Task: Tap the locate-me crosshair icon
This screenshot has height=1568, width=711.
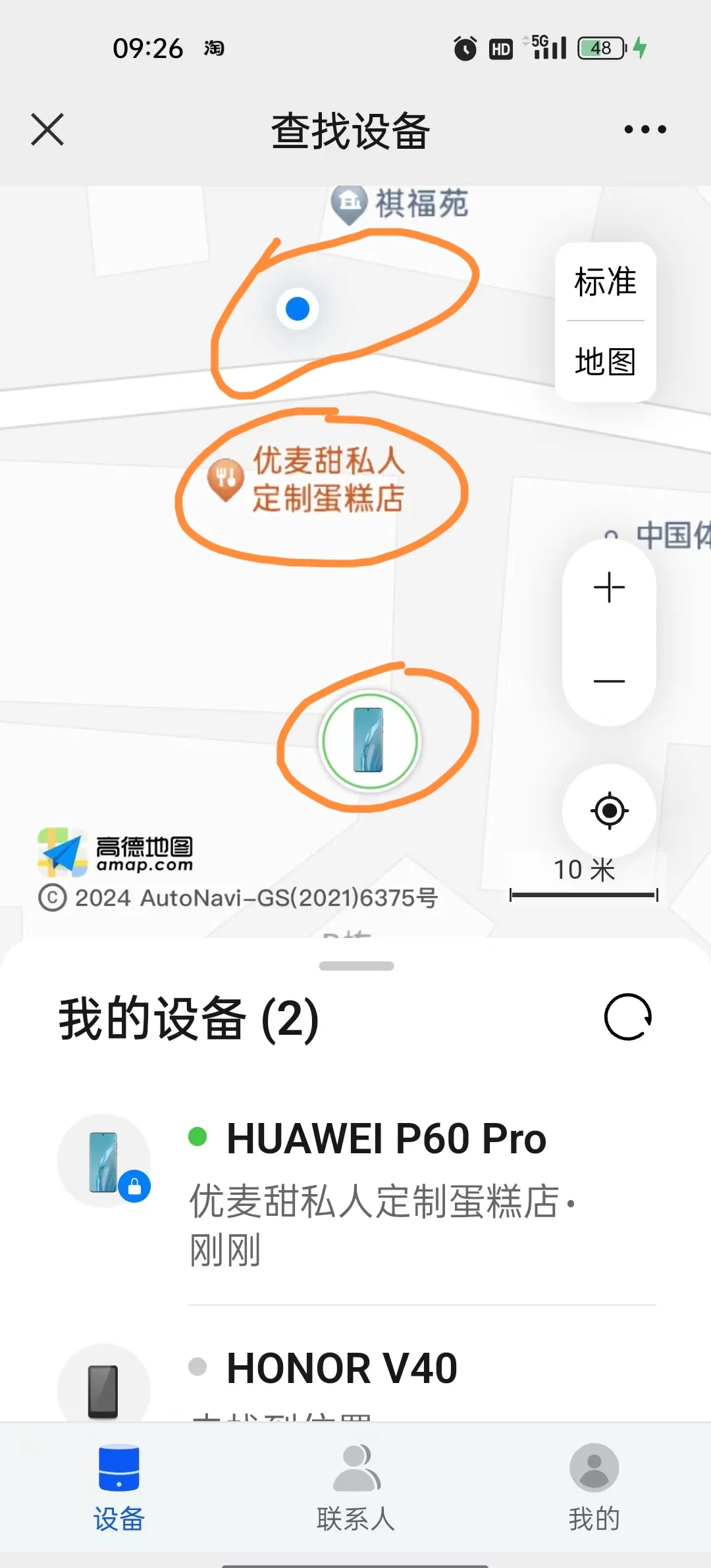Action: (x=610, y=811)
